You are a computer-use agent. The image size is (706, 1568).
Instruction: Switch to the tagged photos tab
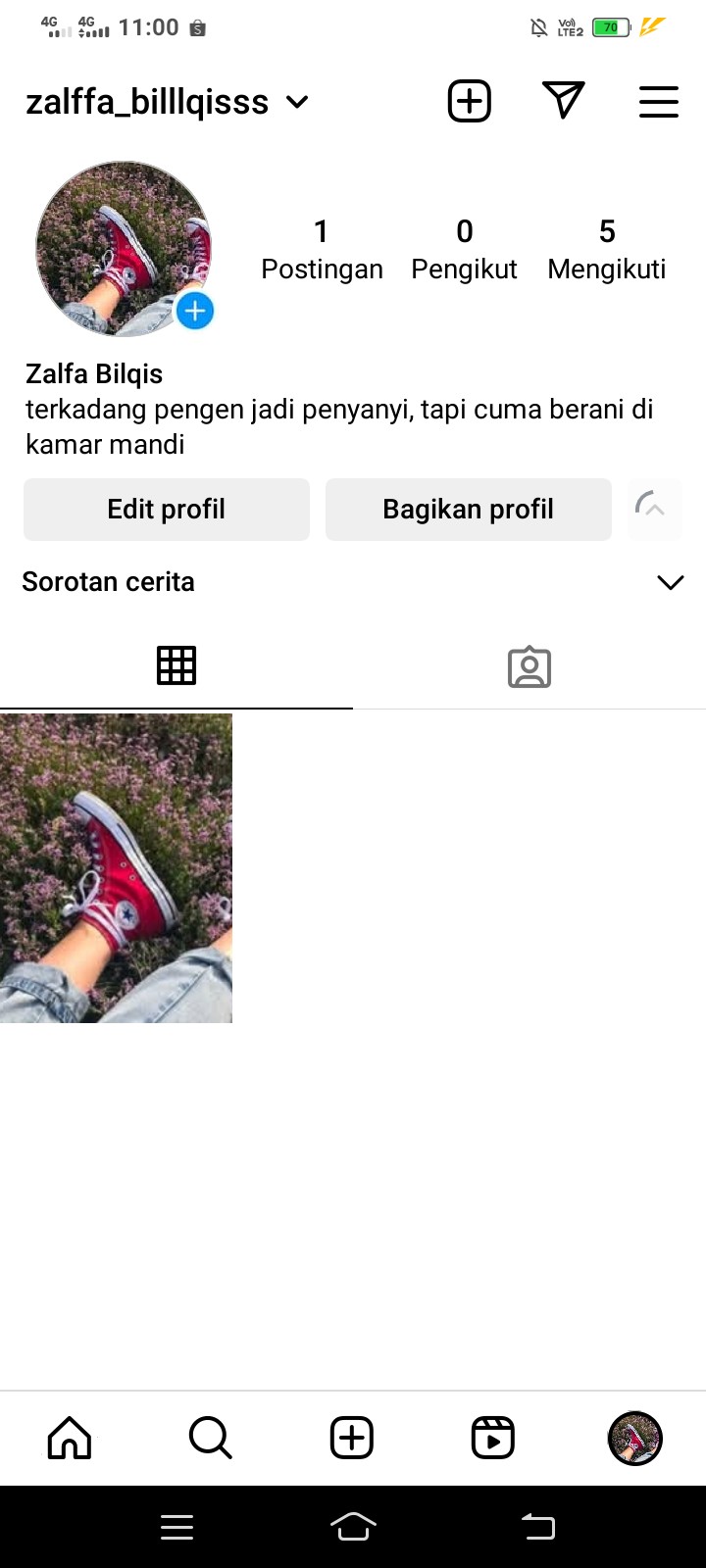click(x=529, y=667)
